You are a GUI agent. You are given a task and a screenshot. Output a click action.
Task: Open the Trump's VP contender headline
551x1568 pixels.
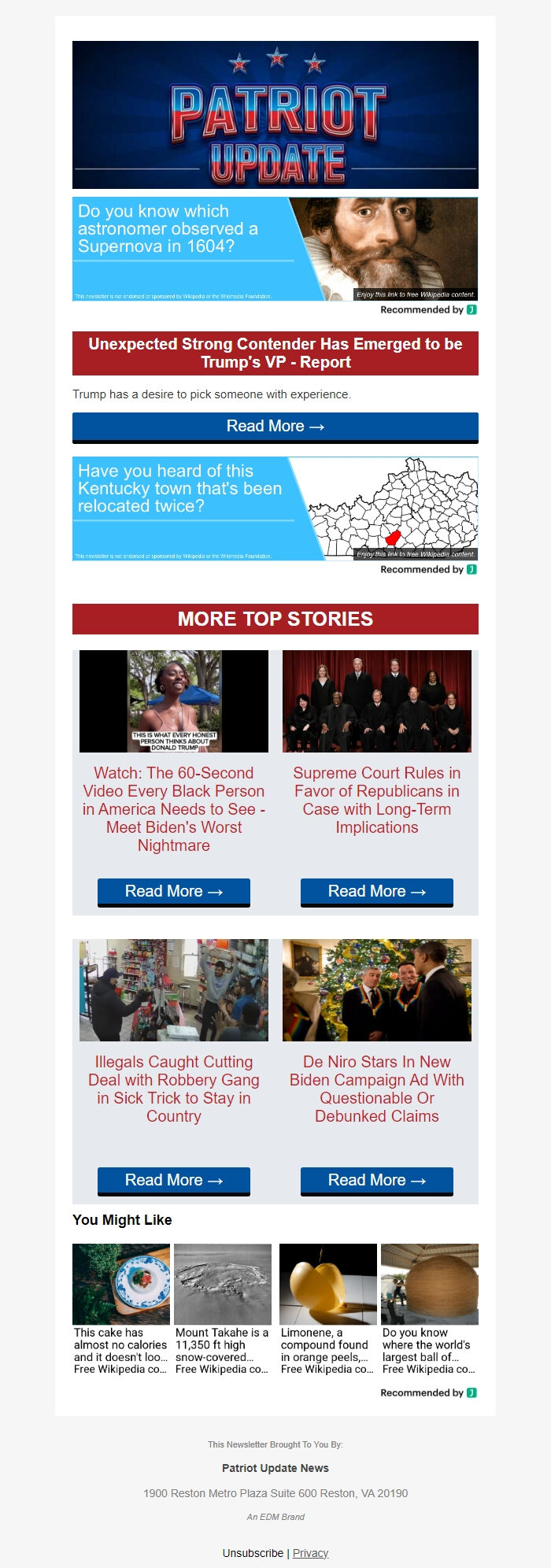point(275,353)
